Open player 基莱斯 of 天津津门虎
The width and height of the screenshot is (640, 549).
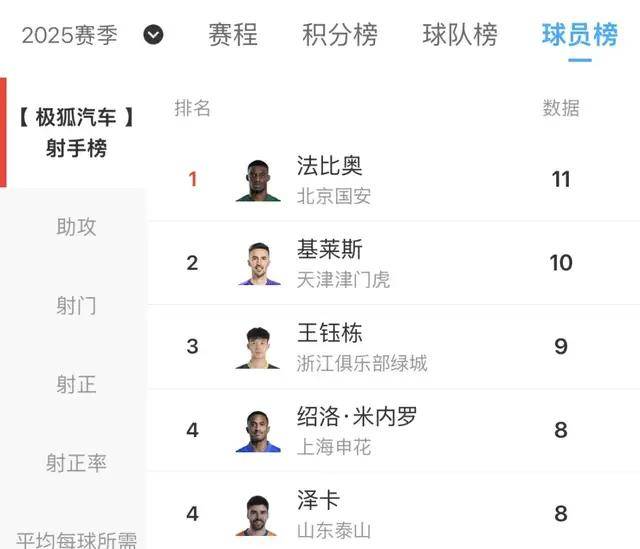pyautogui.click(x=330, y=263)
